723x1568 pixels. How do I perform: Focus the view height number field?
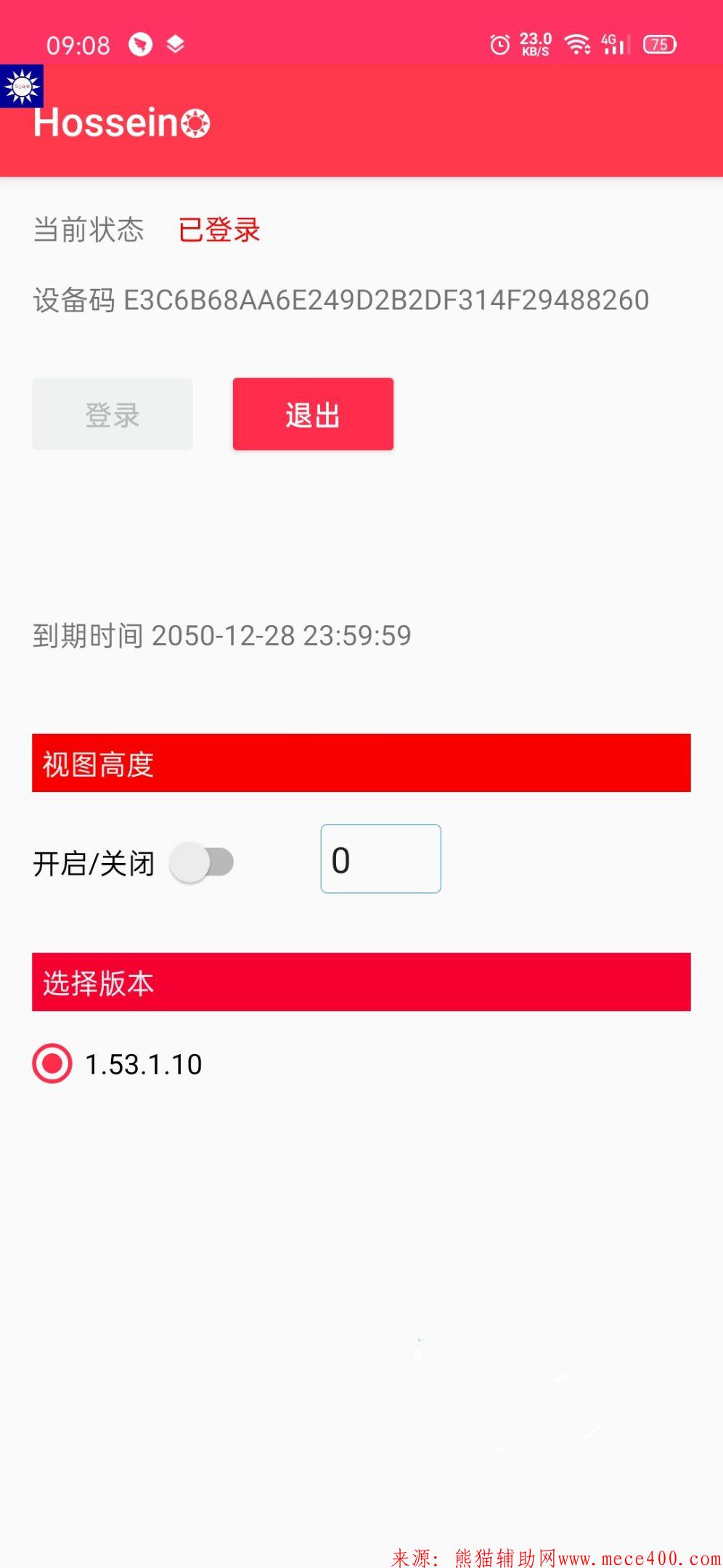380,859
